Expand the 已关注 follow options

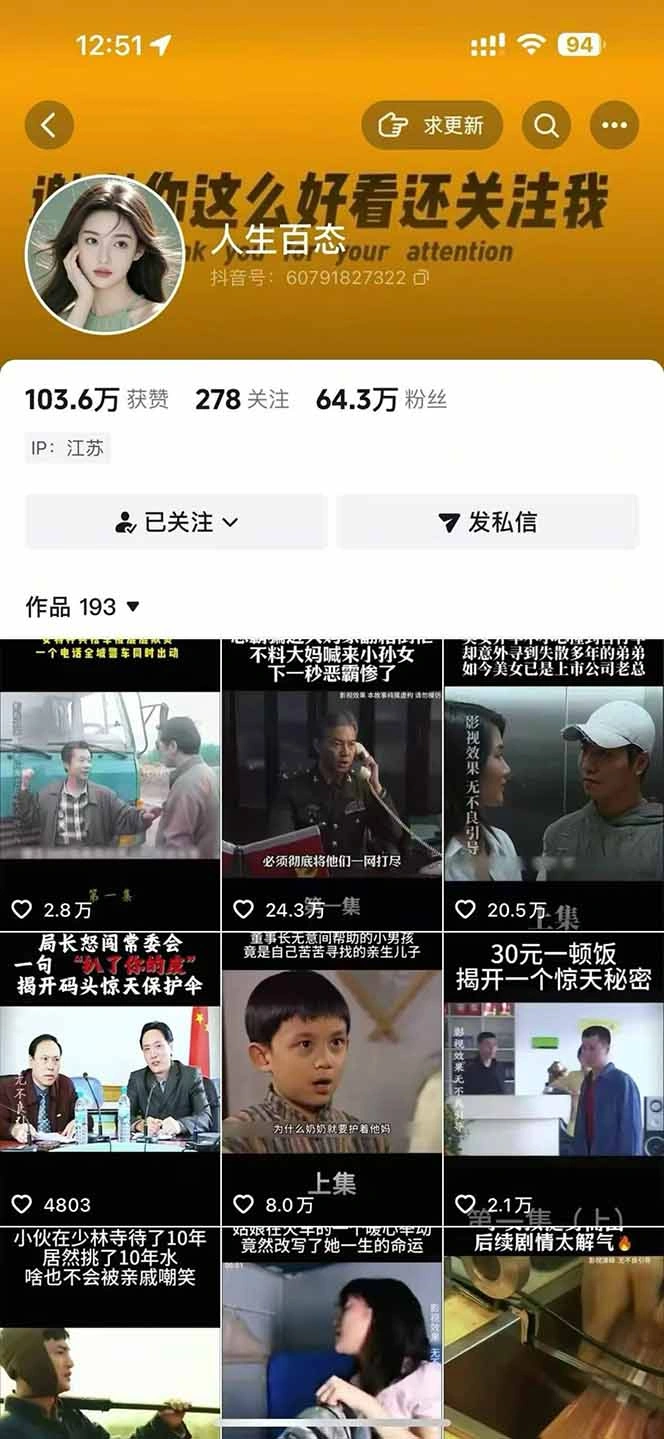click(177, 521)
